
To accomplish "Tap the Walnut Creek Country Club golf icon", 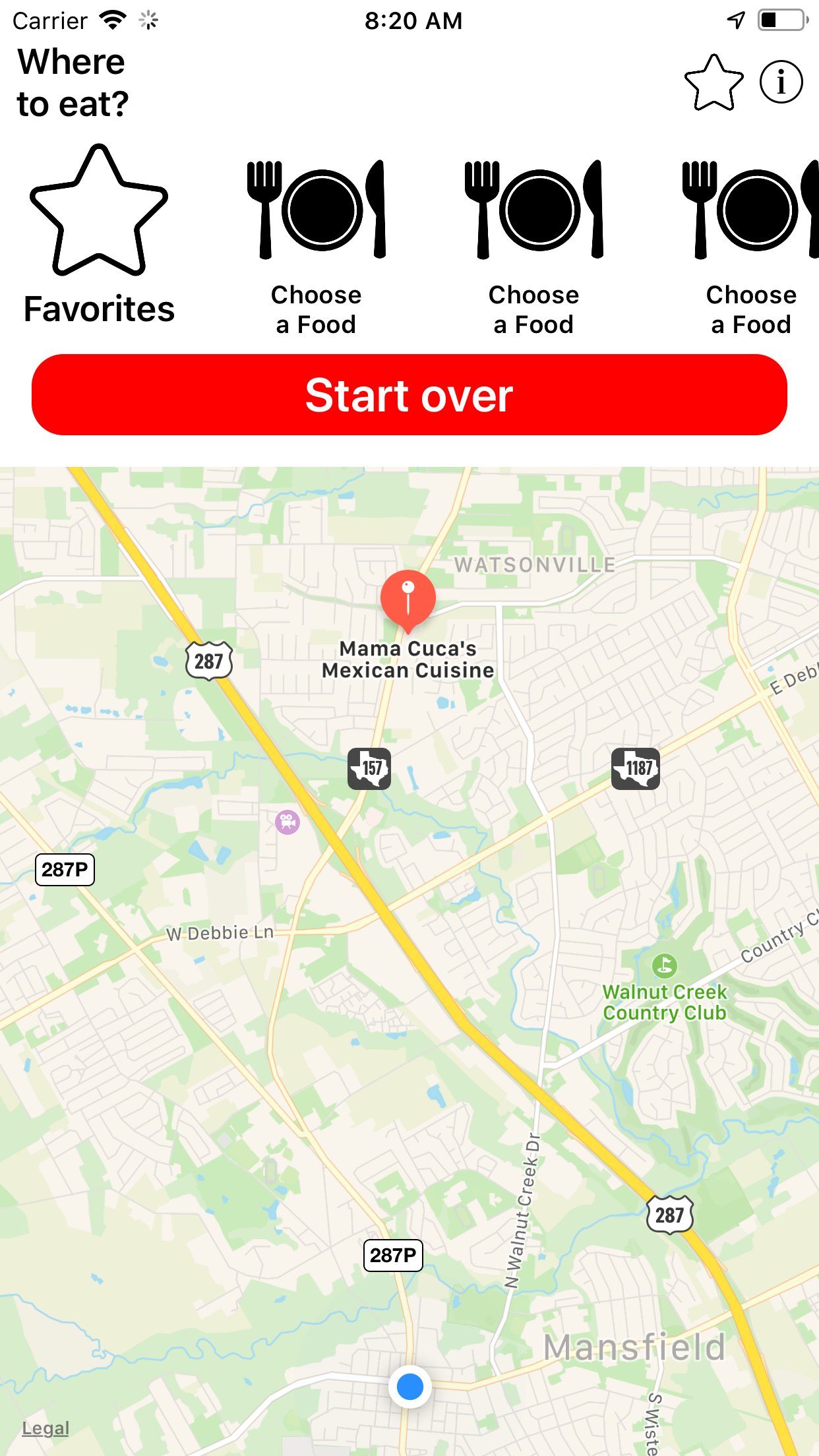I will click(665, 966).
